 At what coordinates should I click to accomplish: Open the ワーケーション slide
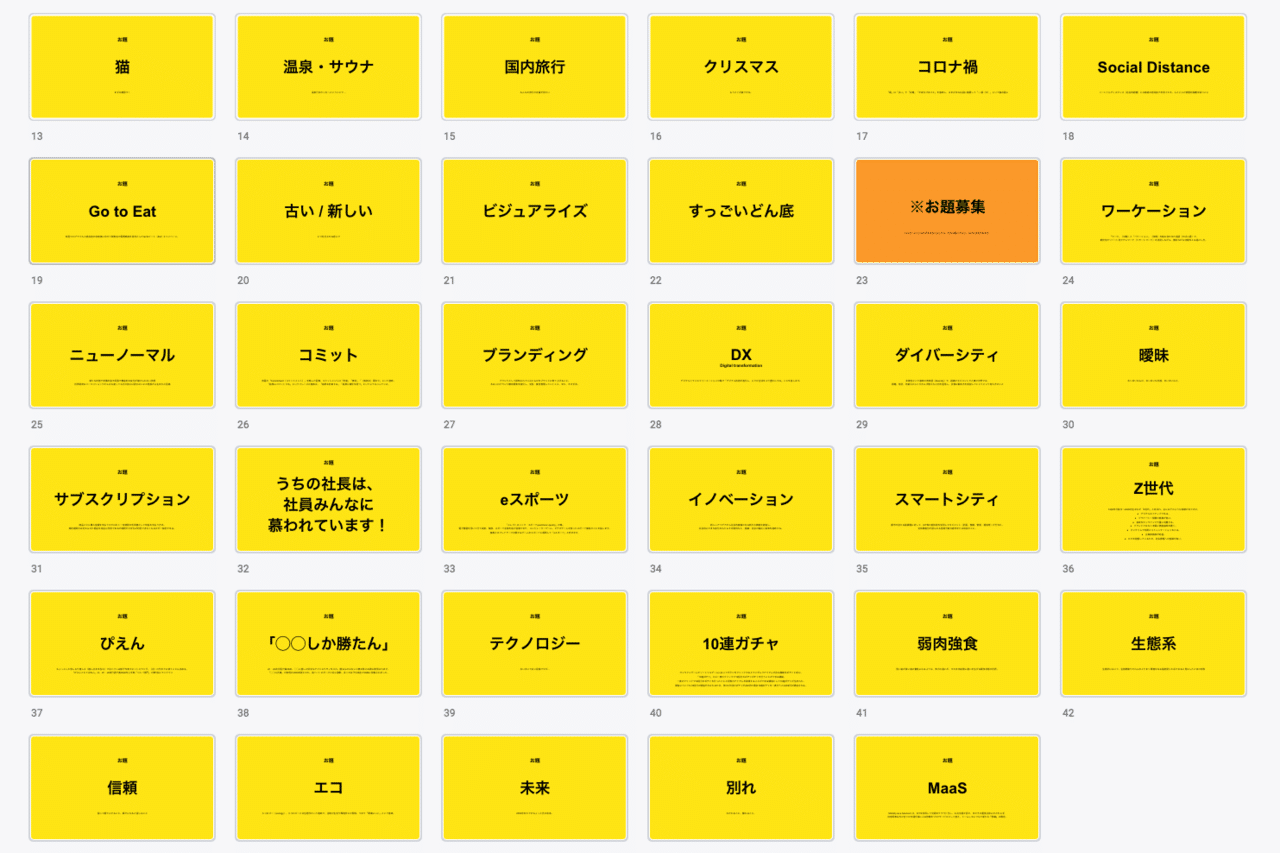click(x=1153, y=211)
